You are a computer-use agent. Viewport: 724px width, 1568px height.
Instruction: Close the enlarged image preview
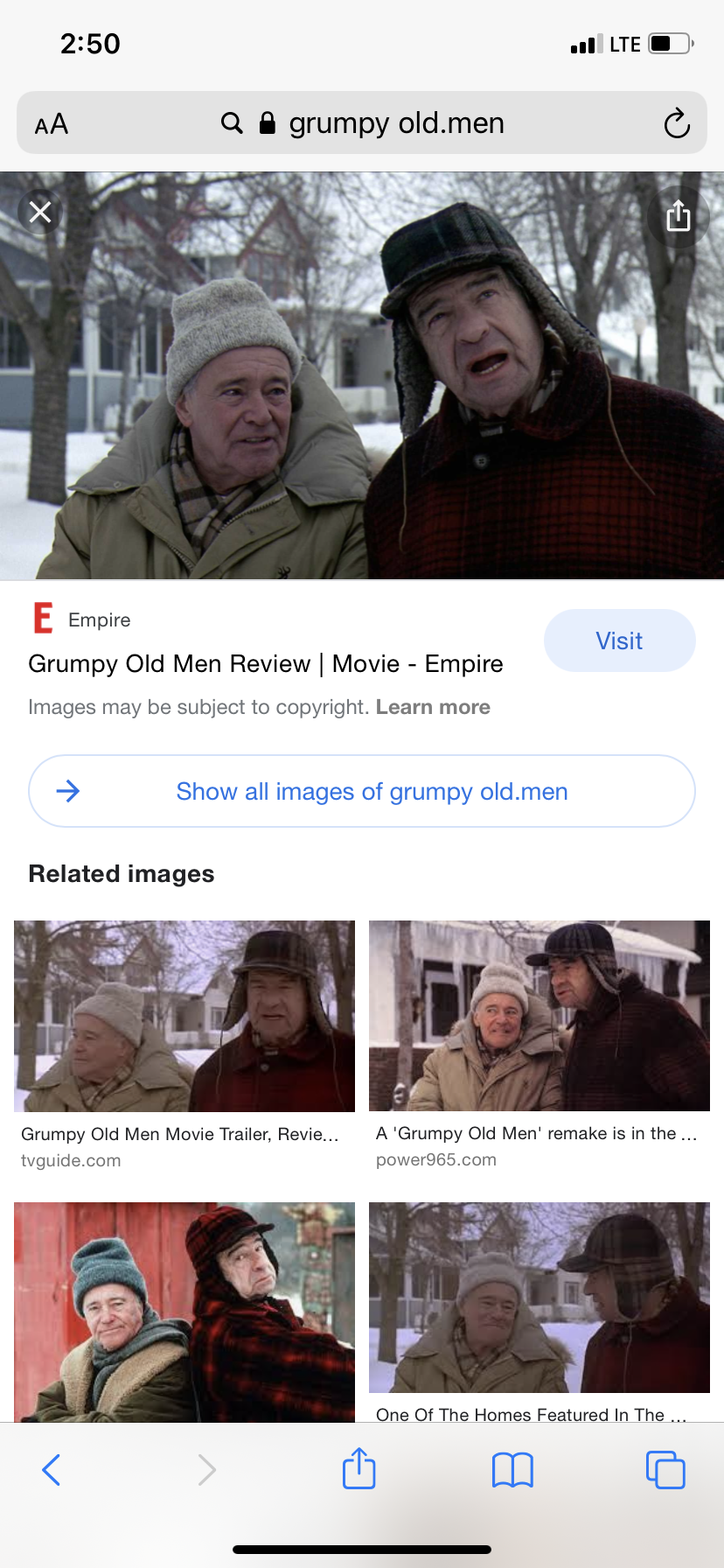40,213
